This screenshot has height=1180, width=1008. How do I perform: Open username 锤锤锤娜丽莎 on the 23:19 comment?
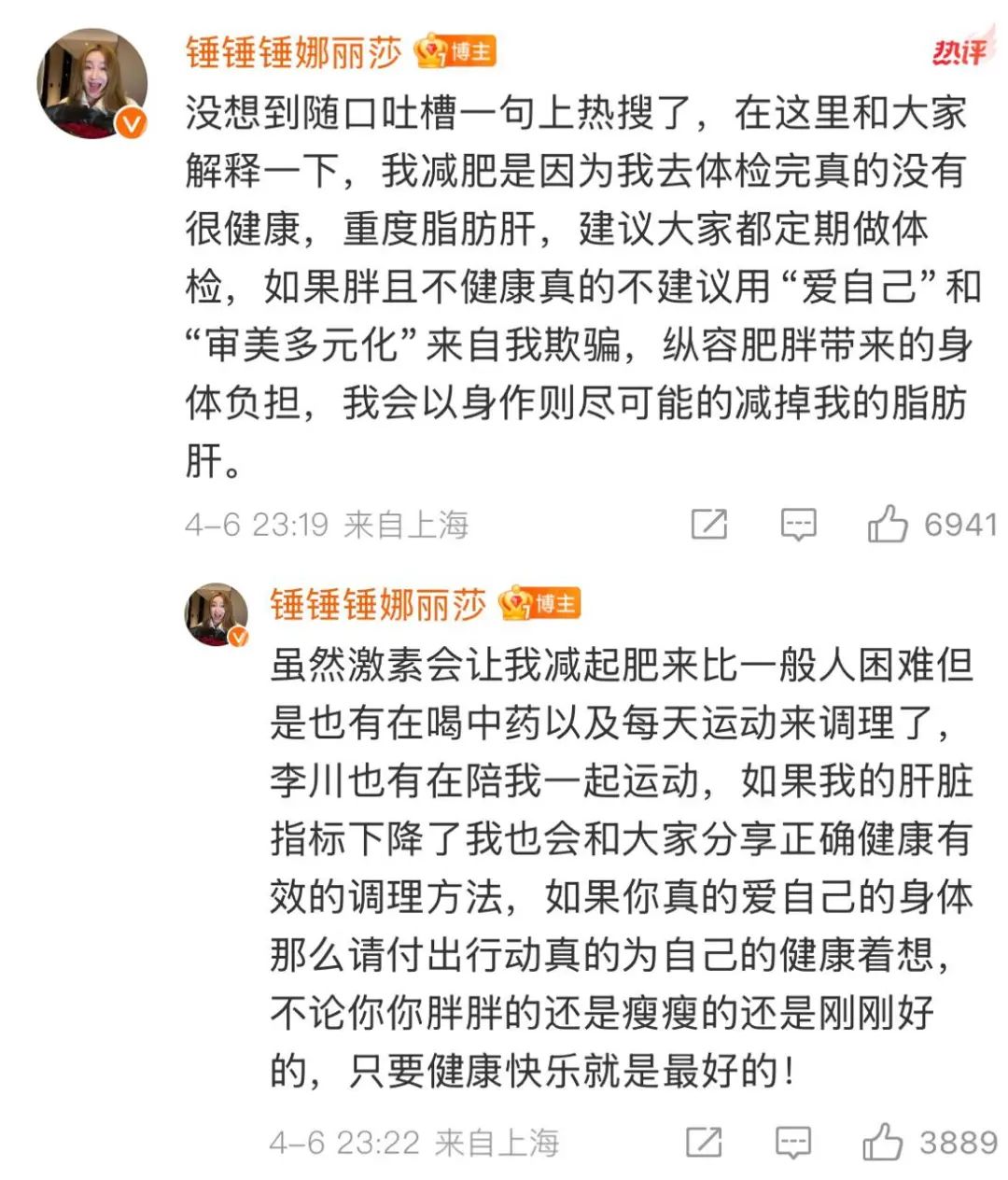(293, 52)
